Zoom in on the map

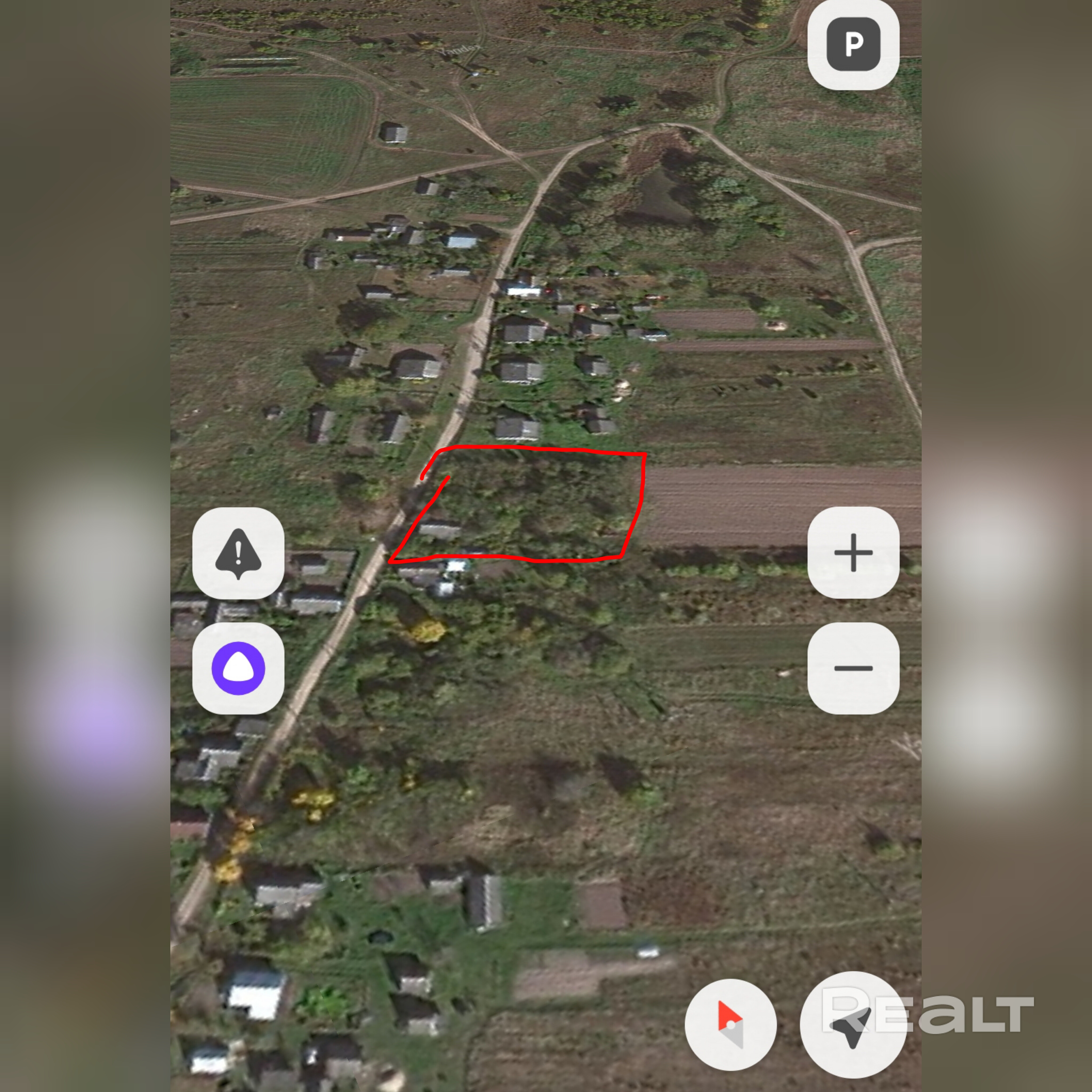[x=853, y=552]
